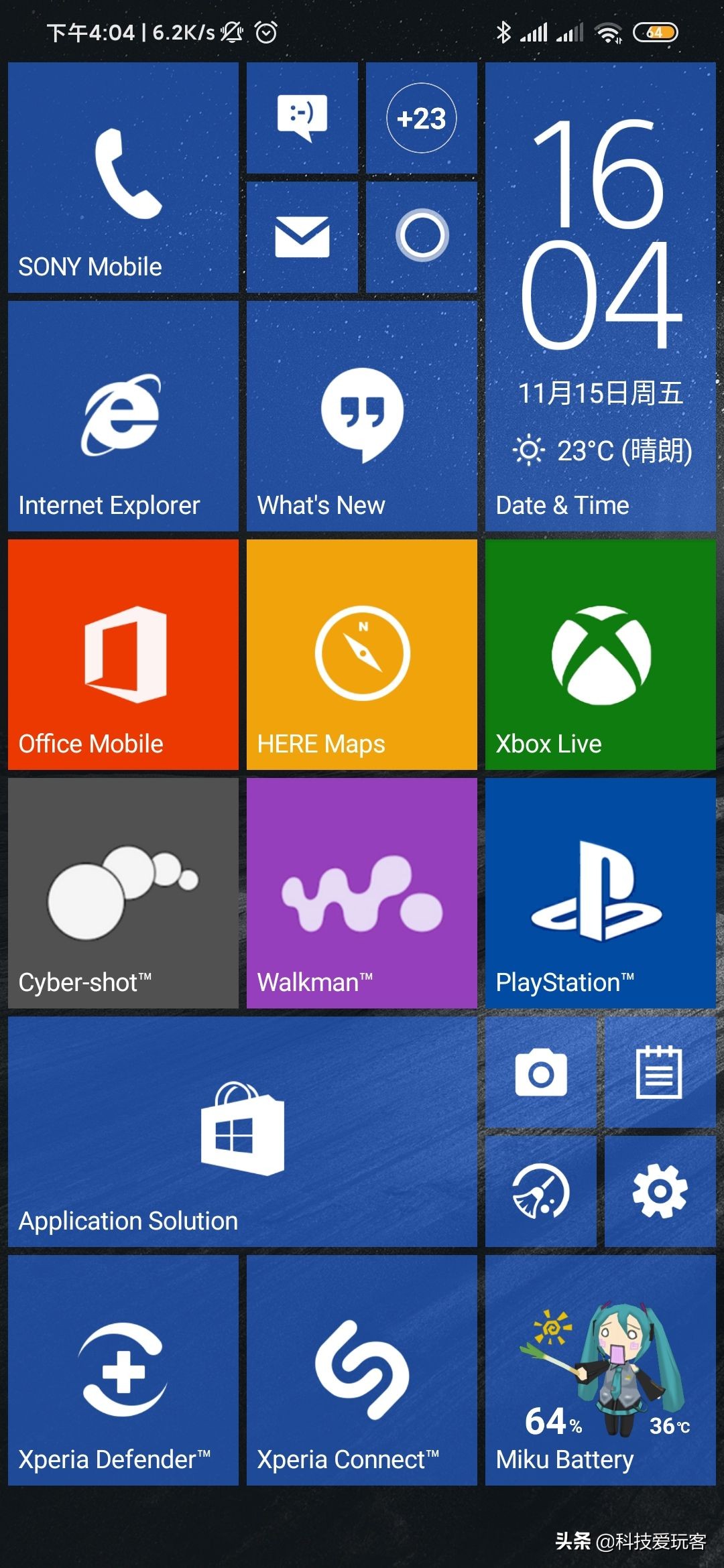Open the settings gear tile
This screenshot has width=724, height=1568.
660,1191
